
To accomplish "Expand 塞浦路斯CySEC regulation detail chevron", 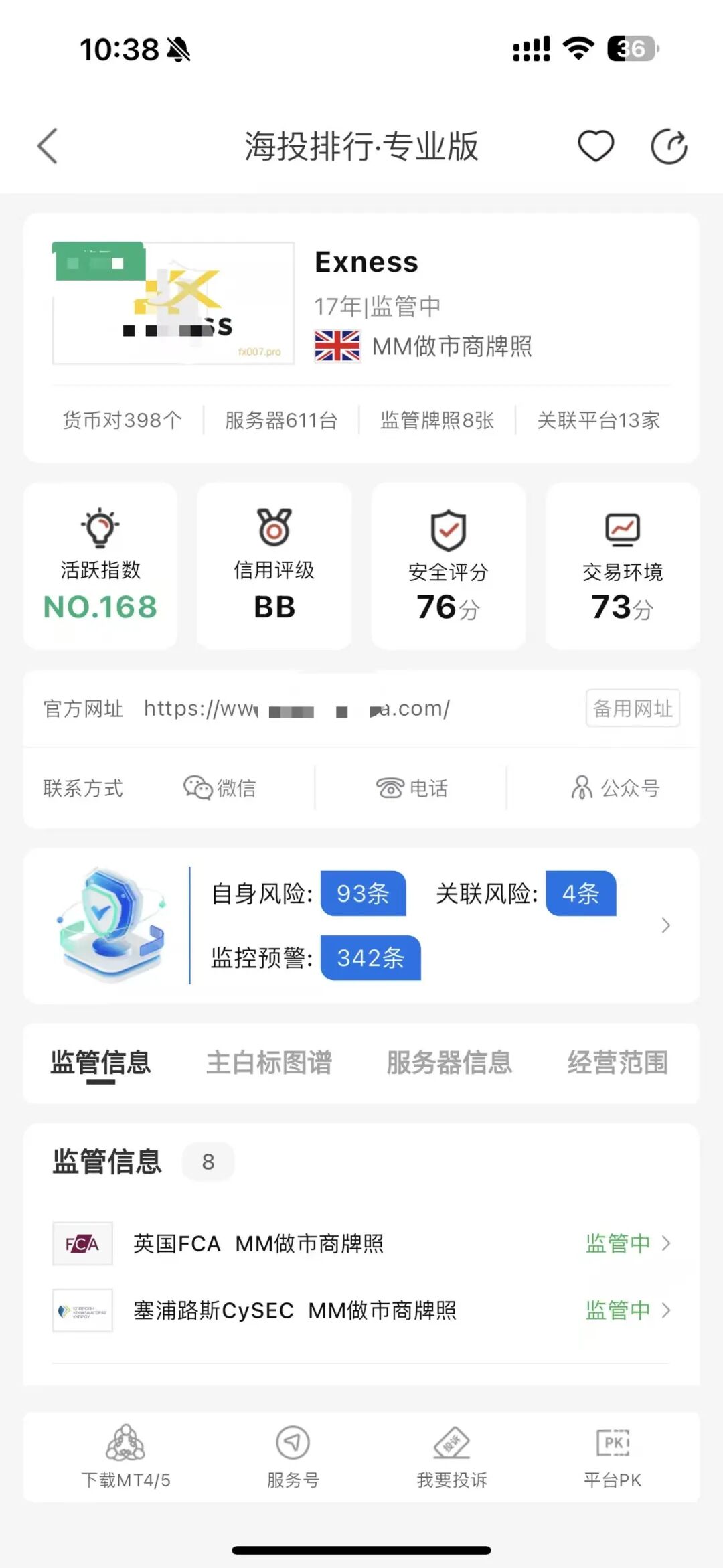I will point(665,1310).
